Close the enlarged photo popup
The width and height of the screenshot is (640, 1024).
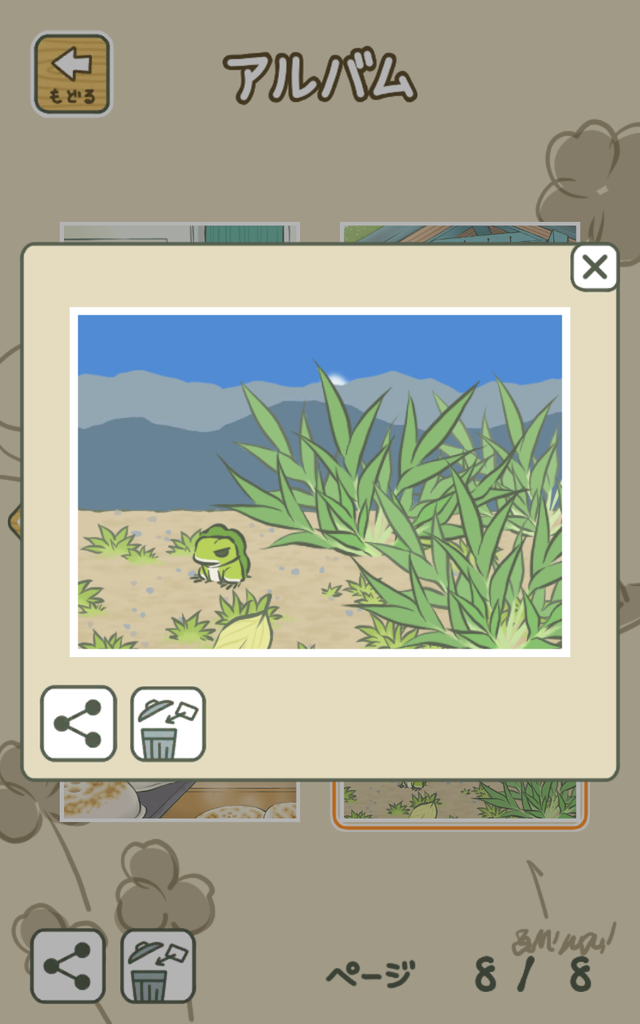point(594,267)
